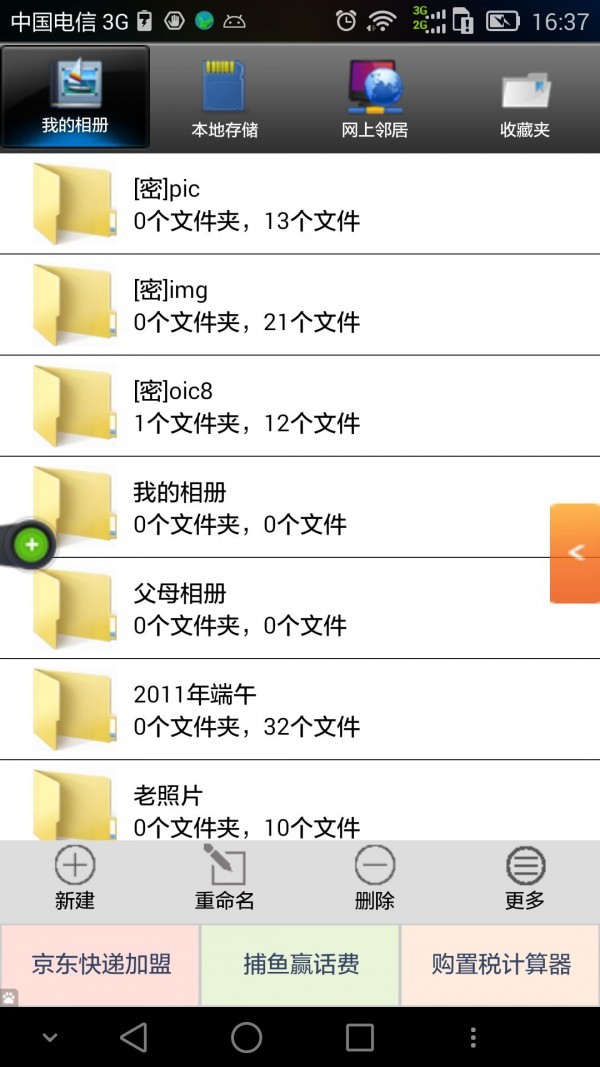Expand the orange side arrow panel
600x1067 pixels.
click(x=575, y=553)
